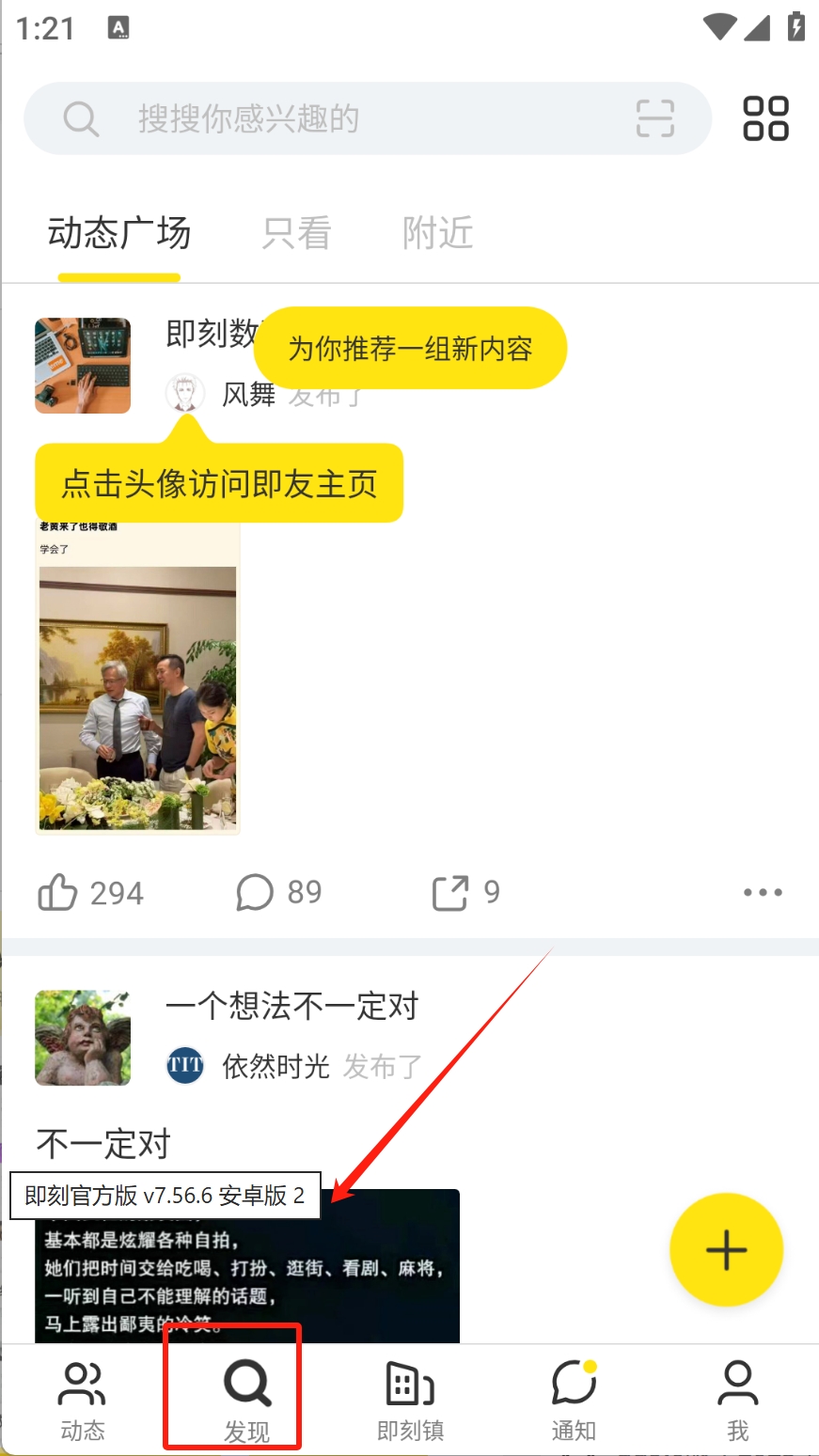Open the overflow menu on 风舞's post
The image size is (819, 1456).
tap(762, 892)
